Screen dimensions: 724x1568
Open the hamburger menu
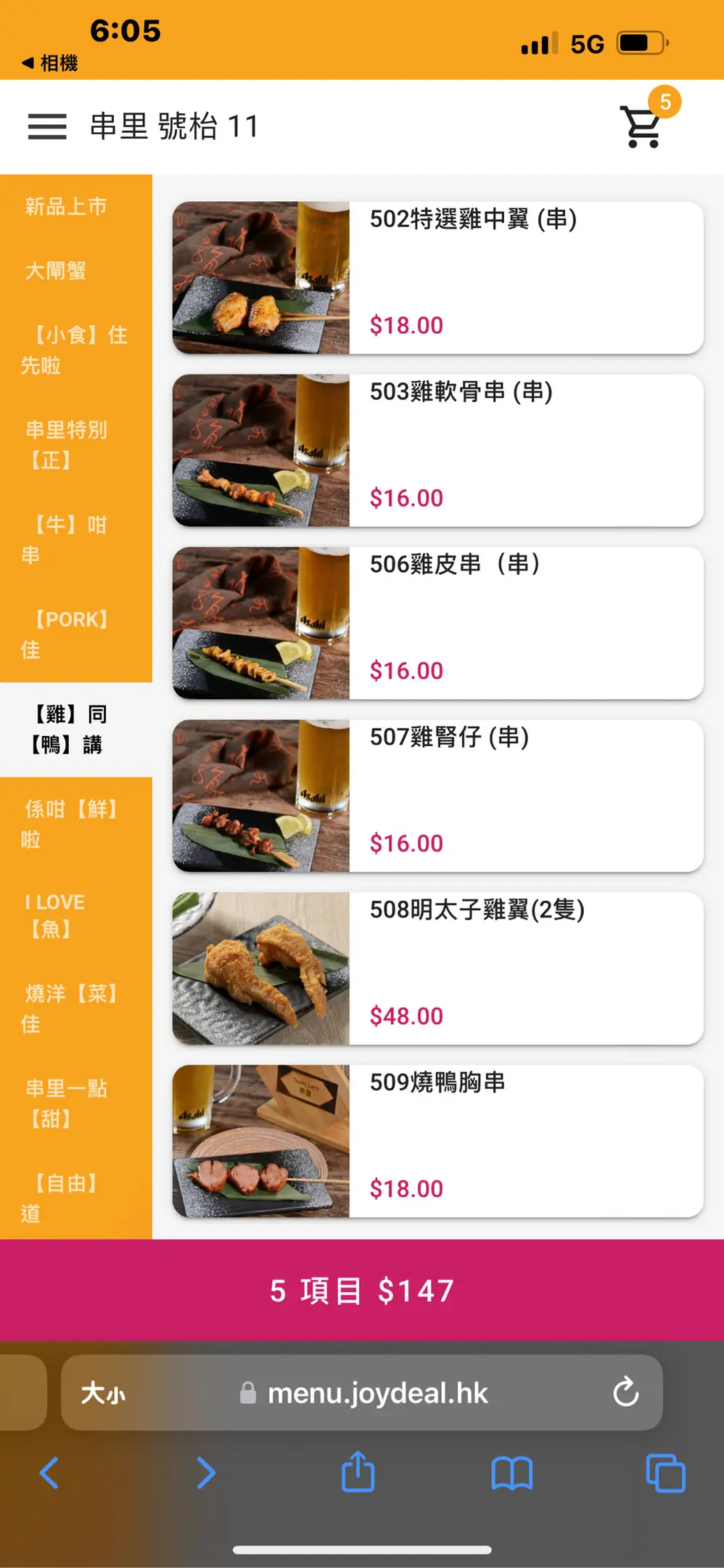(x=47, y=126)
